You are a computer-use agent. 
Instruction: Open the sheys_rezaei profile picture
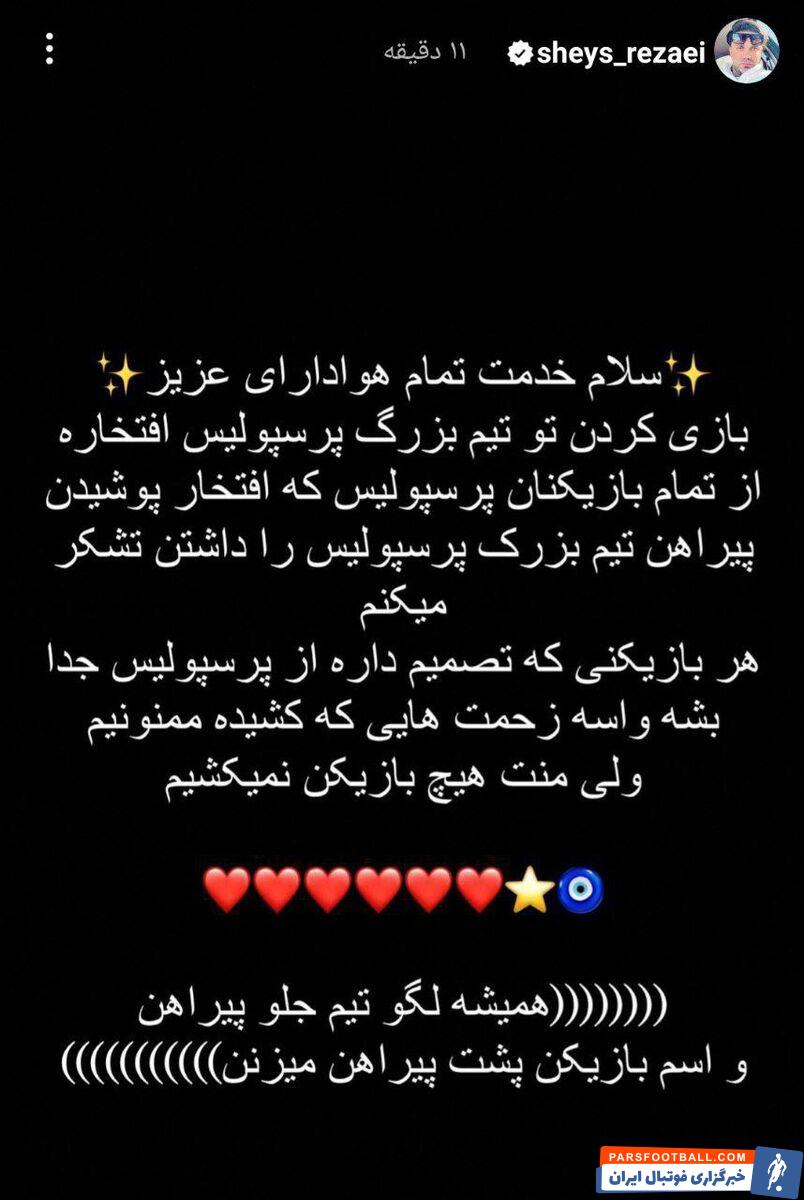click(746, 51)
